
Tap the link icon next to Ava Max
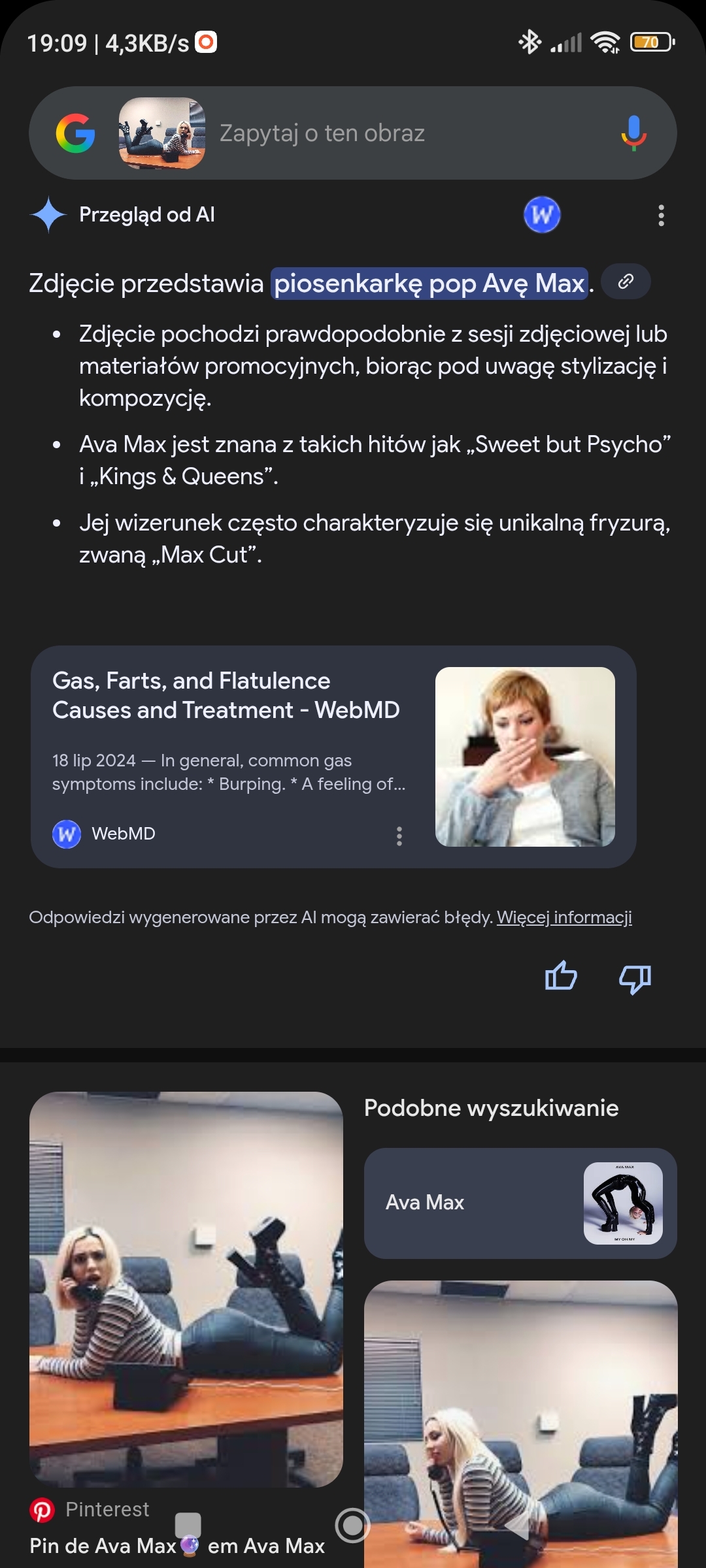[626, 282]
